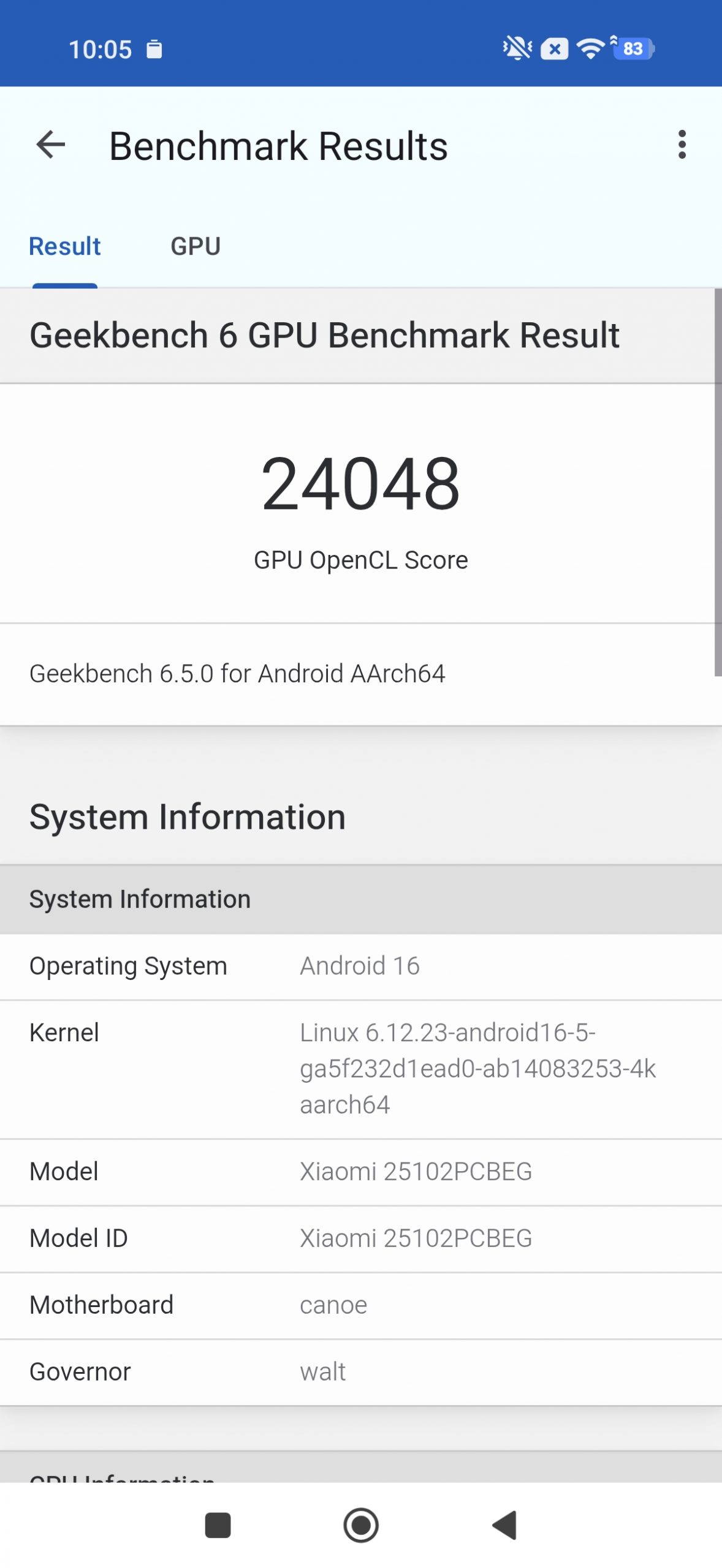Tap the system back triangle button
The width and height of the screenshot is (722, 1568).
(505, 1525)
